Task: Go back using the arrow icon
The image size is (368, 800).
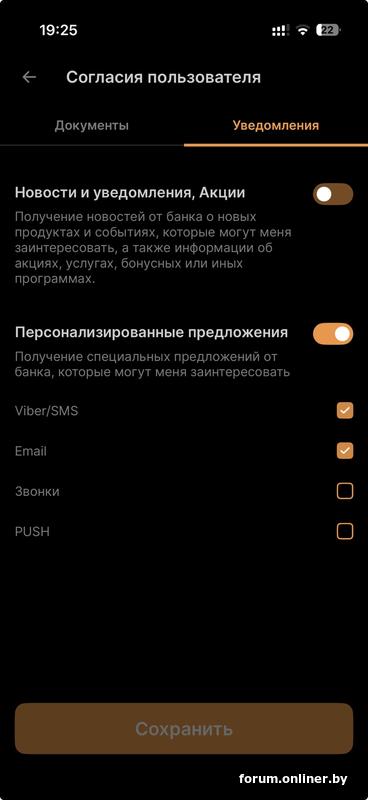Action: pyautogui.click(x=29, y=77)
